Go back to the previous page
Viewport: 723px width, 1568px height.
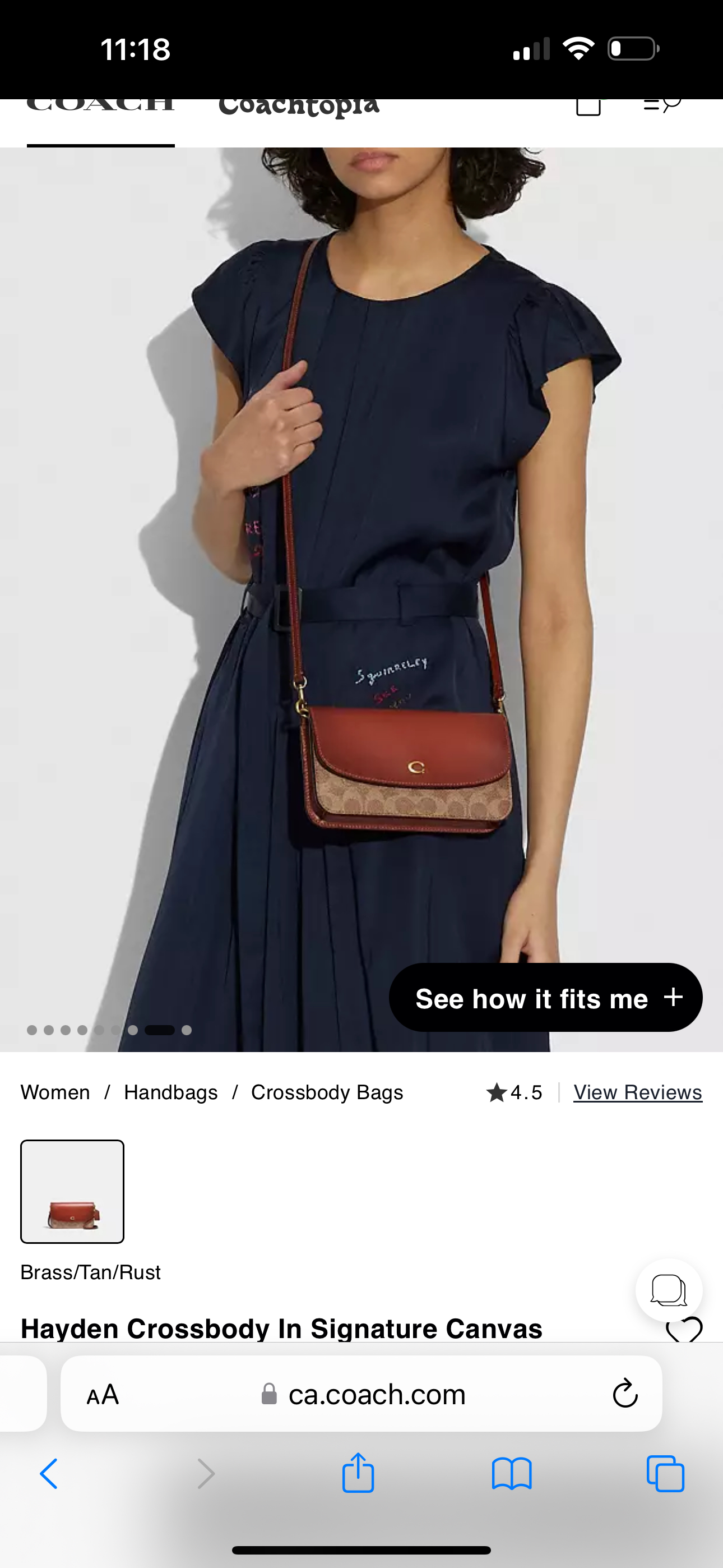[49, 1474]
